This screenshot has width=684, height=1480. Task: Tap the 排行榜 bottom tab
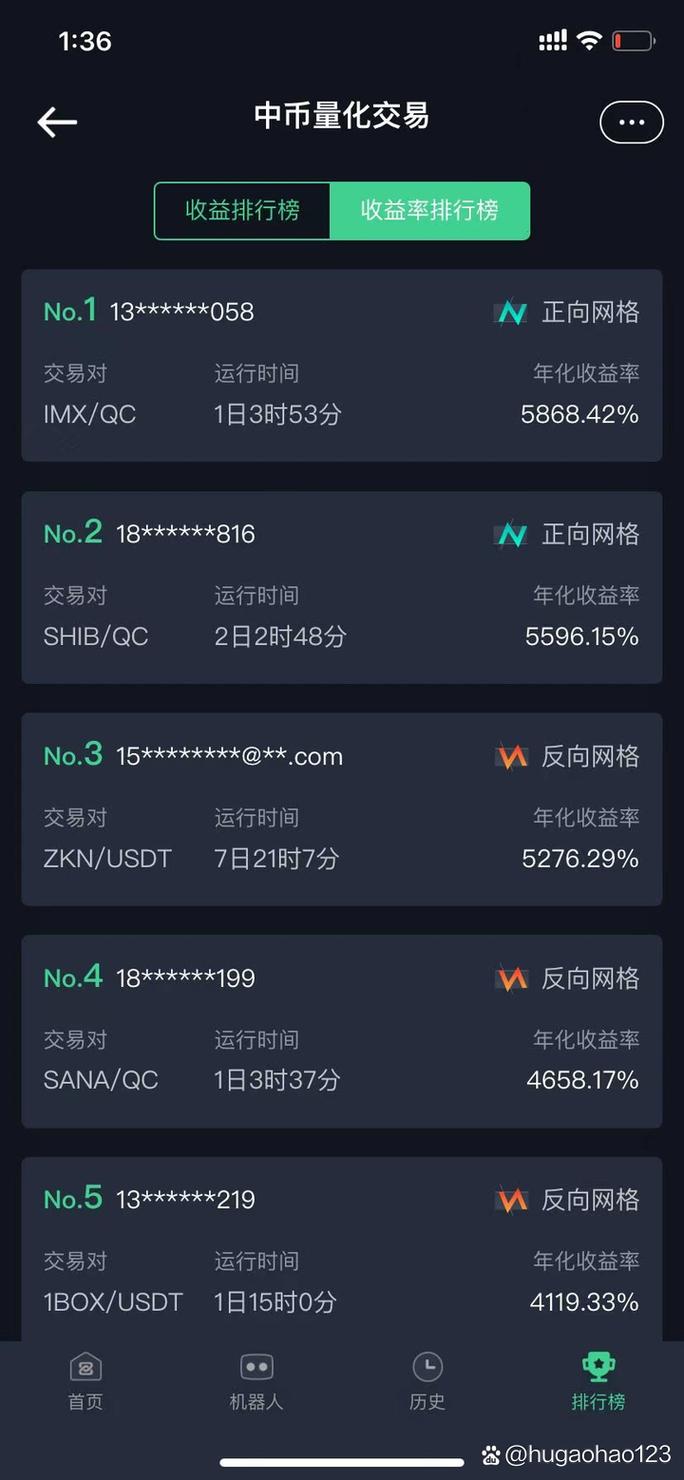pos(598,1381)
